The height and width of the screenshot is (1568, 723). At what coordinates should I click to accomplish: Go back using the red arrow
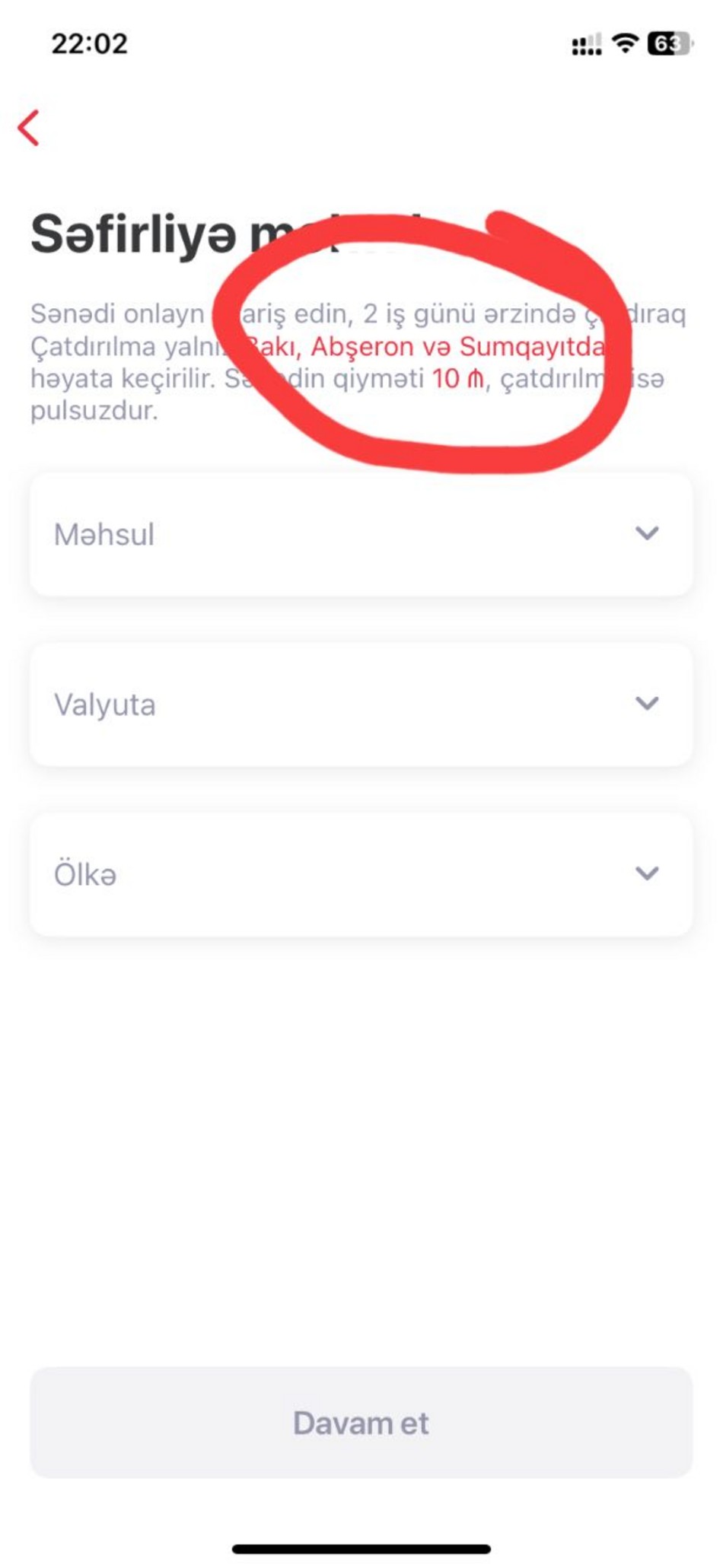click(x=28, y=127)
